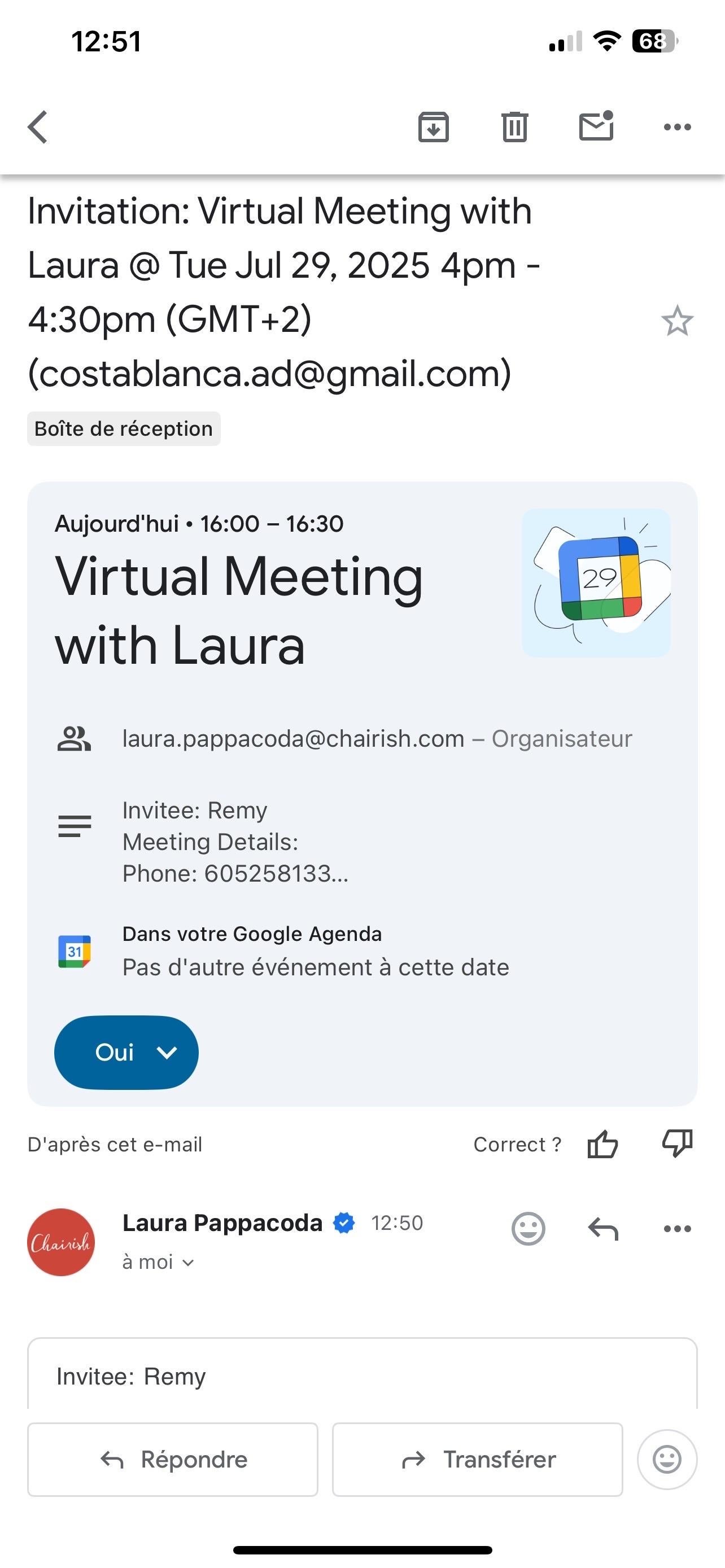Tap the Transférer button
Viewport: 725px width, 1568px height.
pos(477,1459)
